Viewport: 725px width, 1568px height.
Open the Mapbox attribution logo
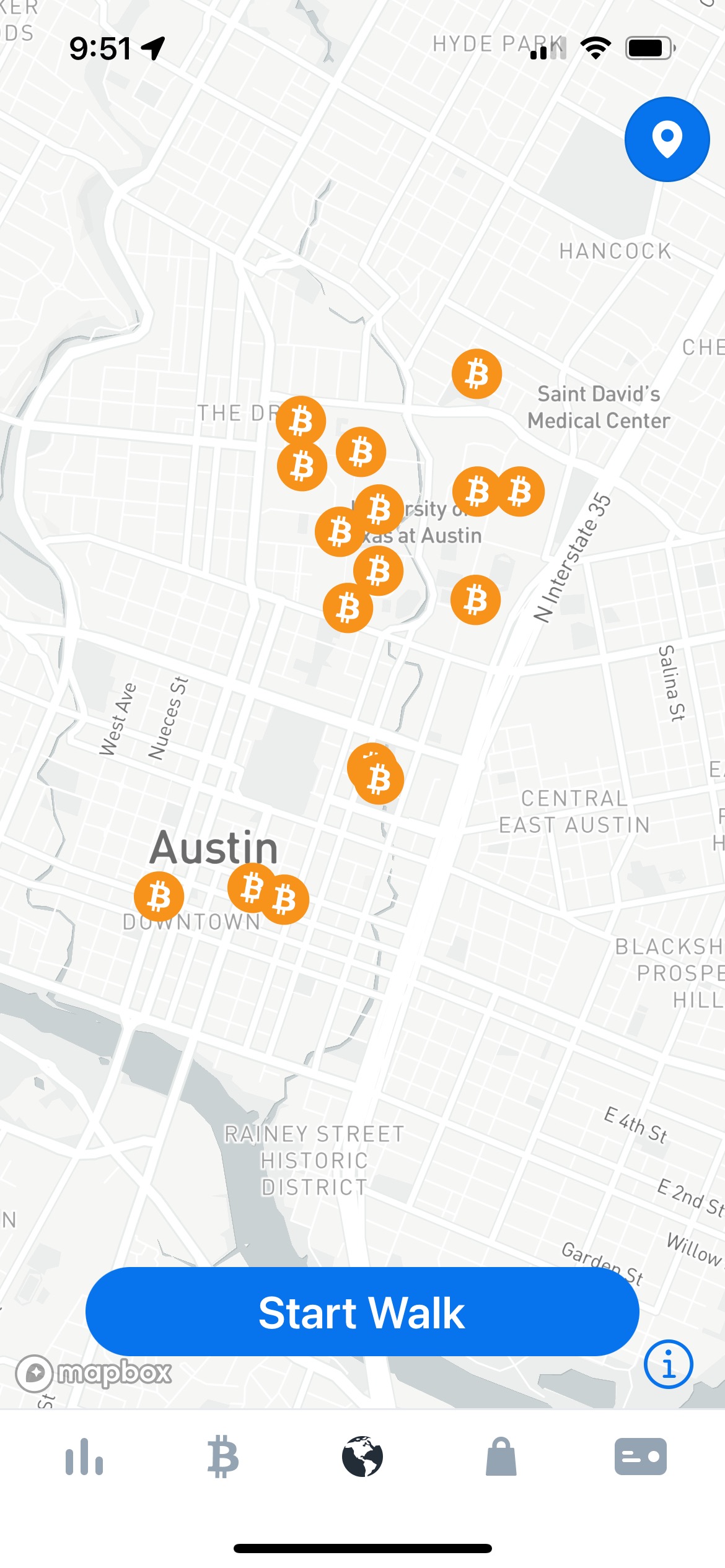point(94,1374)
